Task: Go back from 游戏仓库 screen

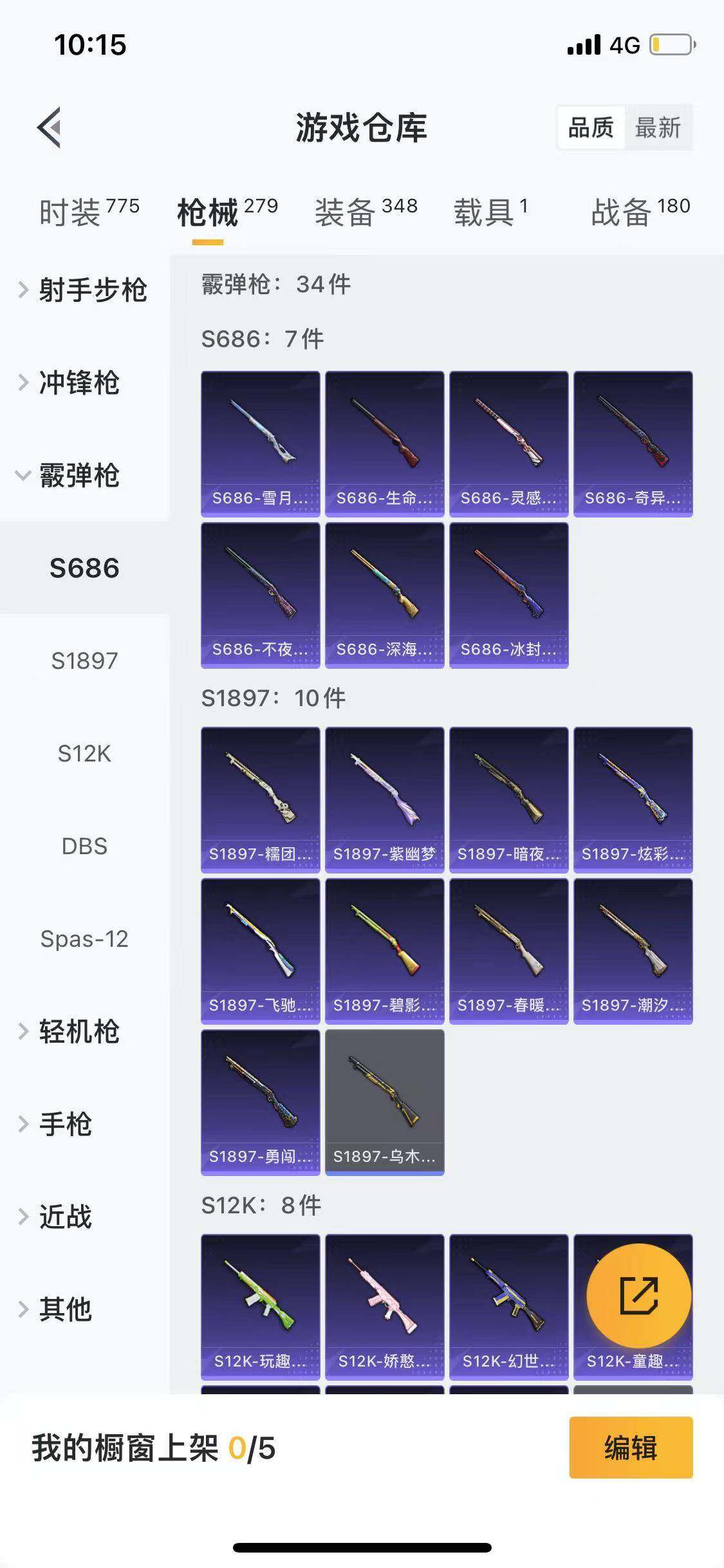Action: coord(50,127)
